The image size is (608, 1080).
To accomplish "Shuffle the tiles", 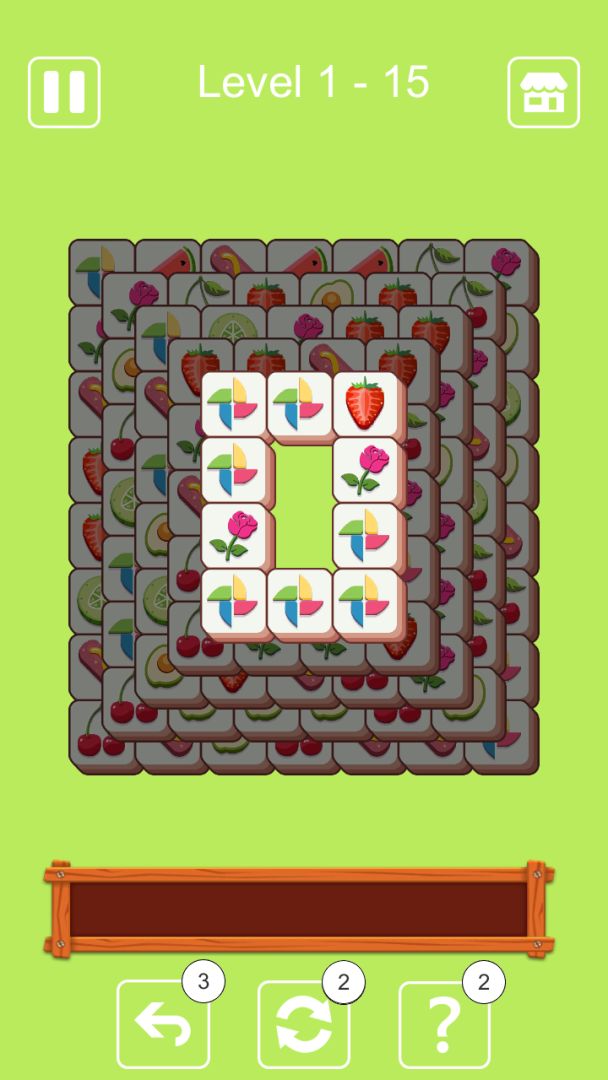I will [x=304, y=1025].
